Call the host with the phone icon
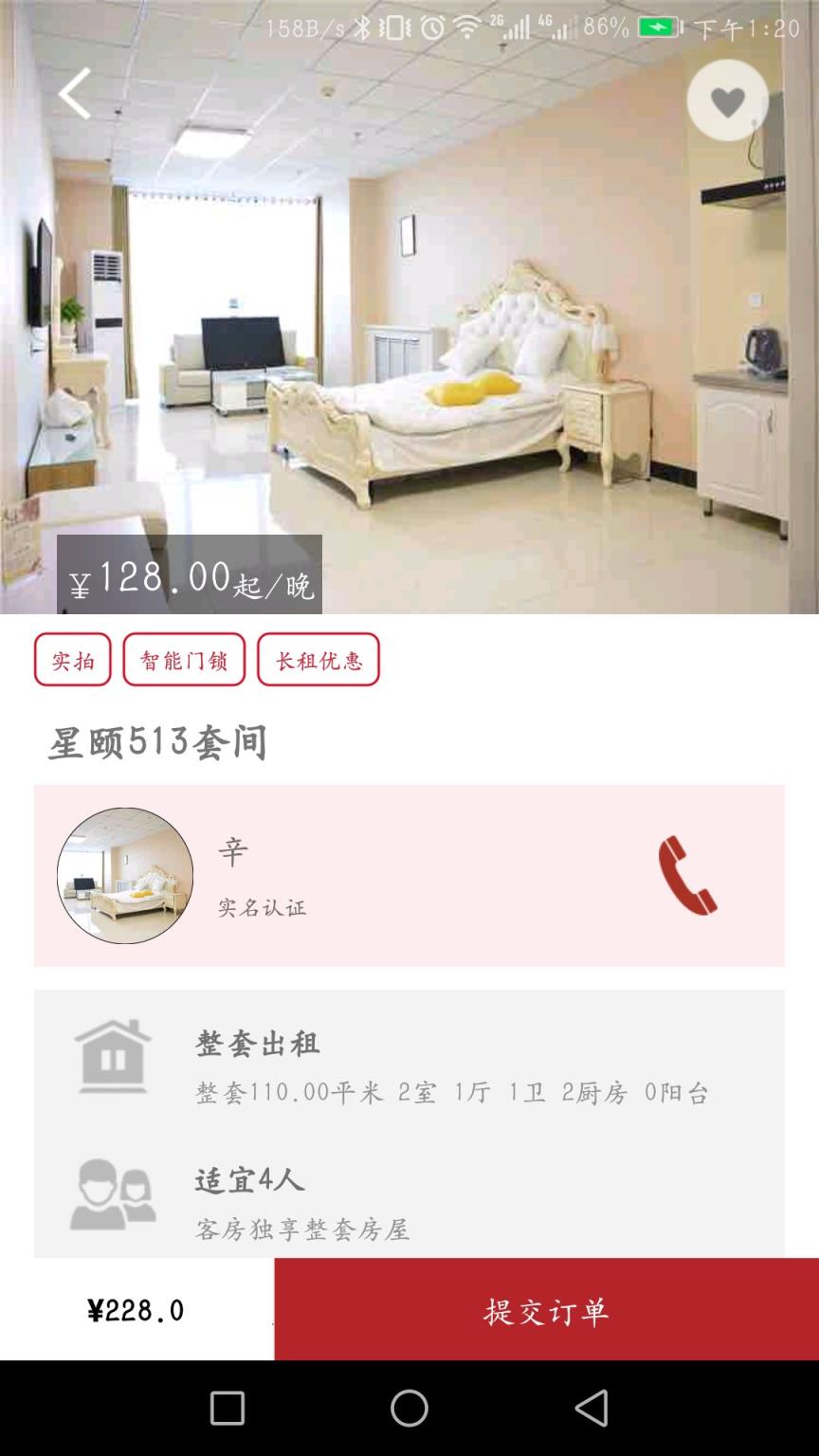819x1456 pixels. [x=687, y=875]
